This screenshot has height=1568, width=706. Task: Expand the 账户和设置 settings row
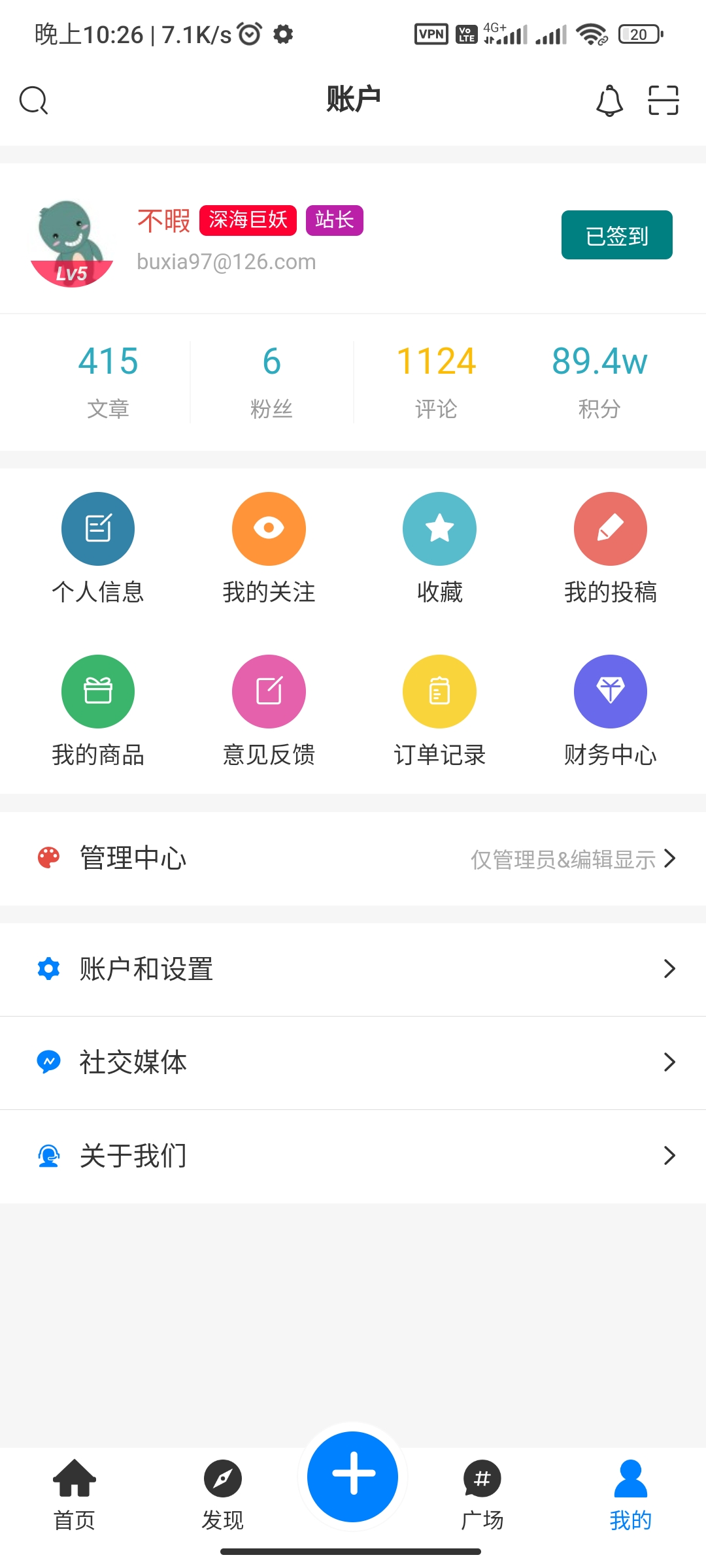coord(353,970)
